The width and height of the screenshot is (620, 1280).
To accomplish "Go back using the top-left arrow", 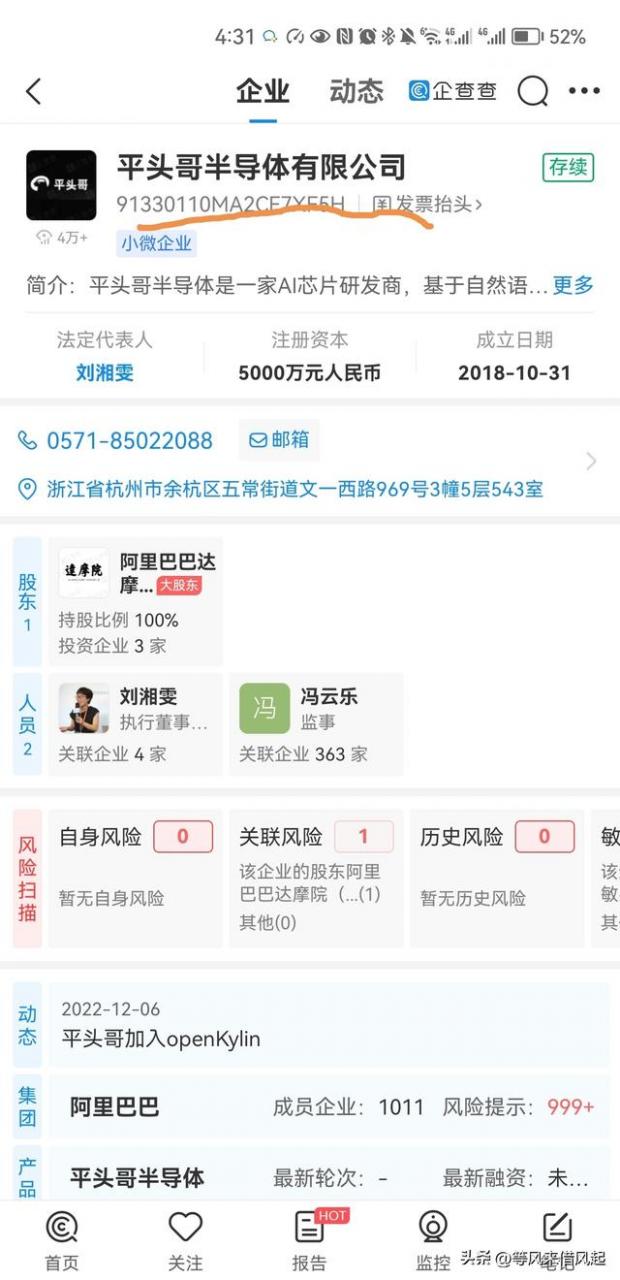I will tap(34, 92).
